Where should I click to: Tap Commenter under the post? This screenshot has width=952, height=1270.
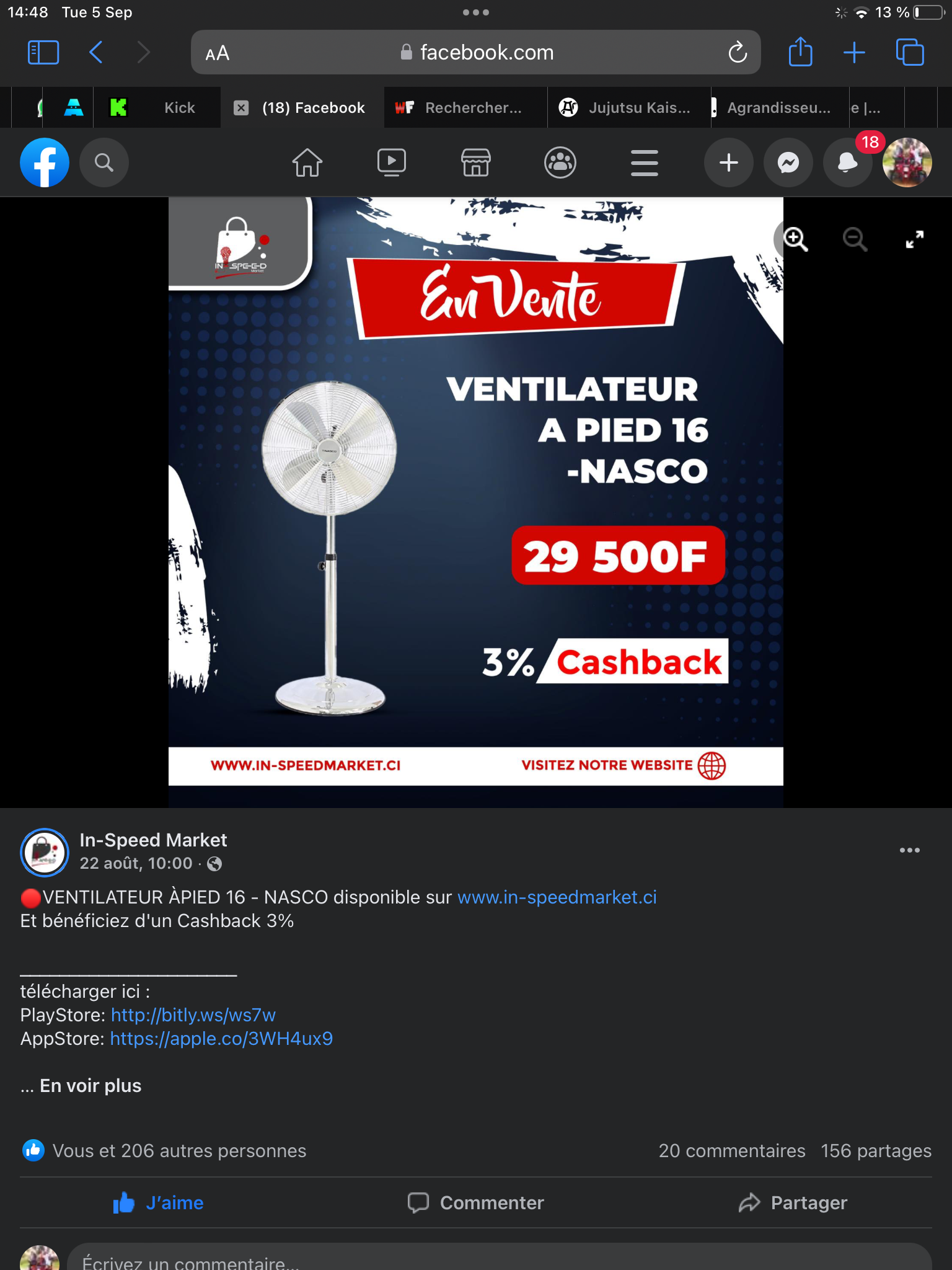click(476, 1203)
